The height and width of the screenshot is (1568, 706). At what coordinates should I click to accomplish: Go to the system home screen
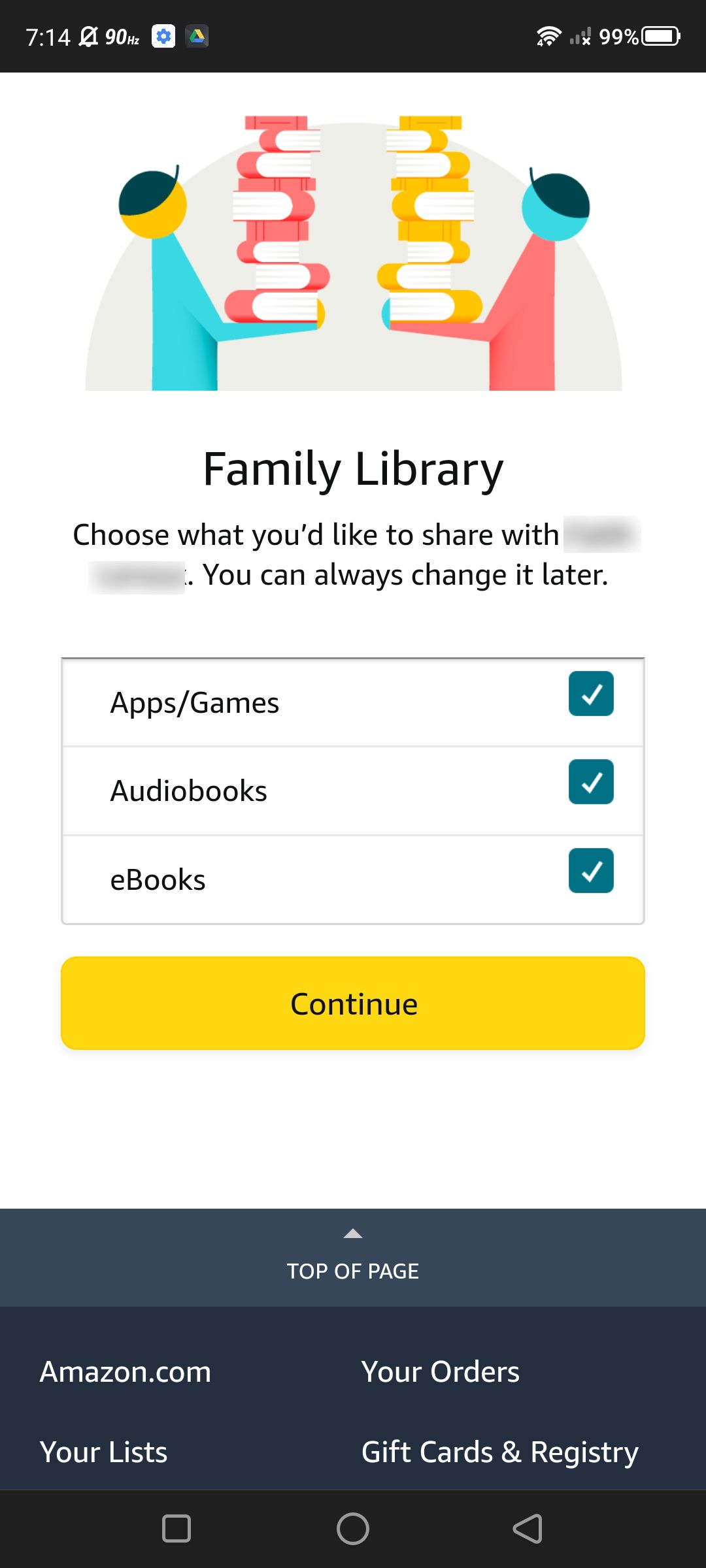[x=353, y=1529]
